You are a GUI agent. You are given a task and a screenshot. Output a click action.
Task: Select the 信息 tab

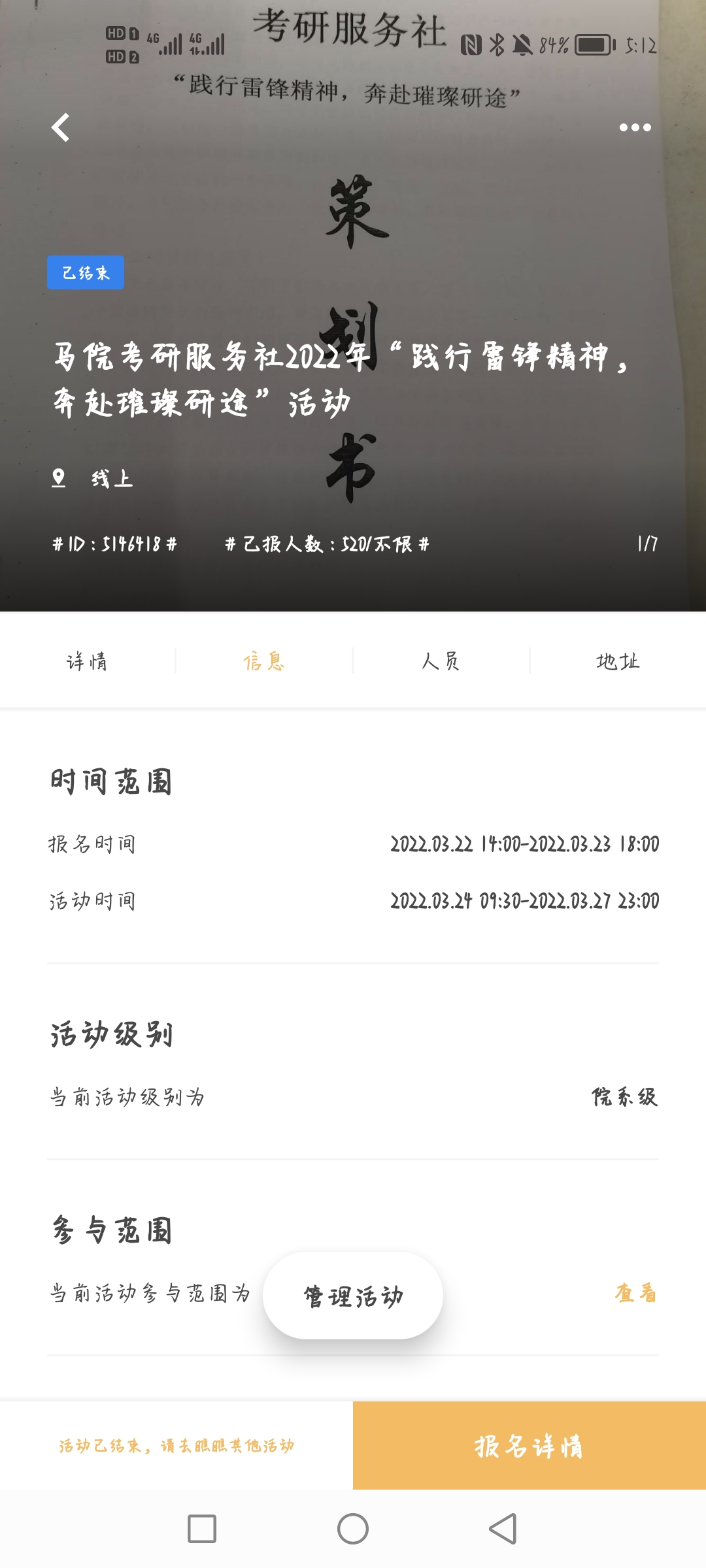[x=264, y=661]
